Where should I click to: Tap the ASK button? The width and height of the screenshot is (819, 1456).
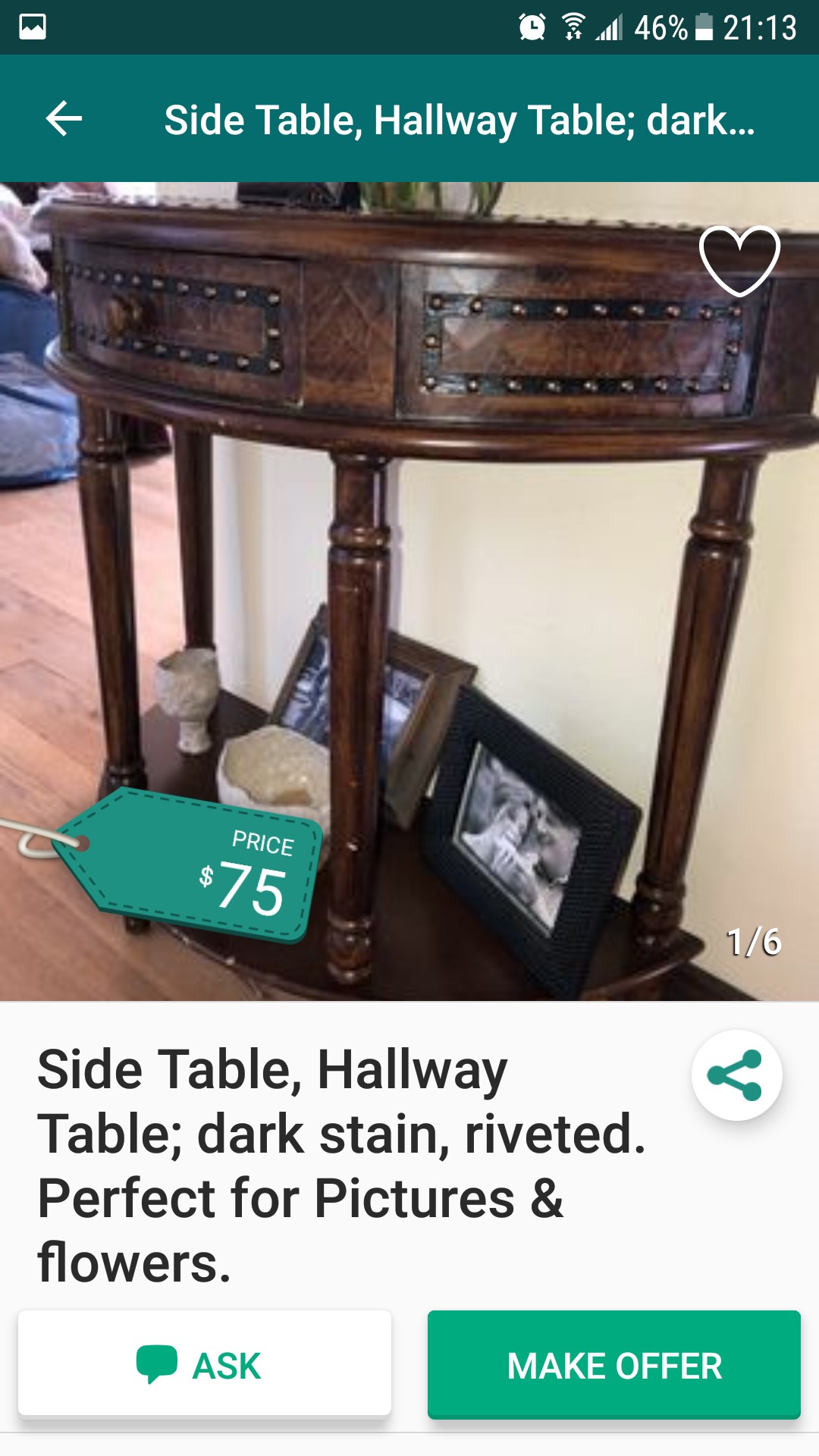tap(205, 1364)
